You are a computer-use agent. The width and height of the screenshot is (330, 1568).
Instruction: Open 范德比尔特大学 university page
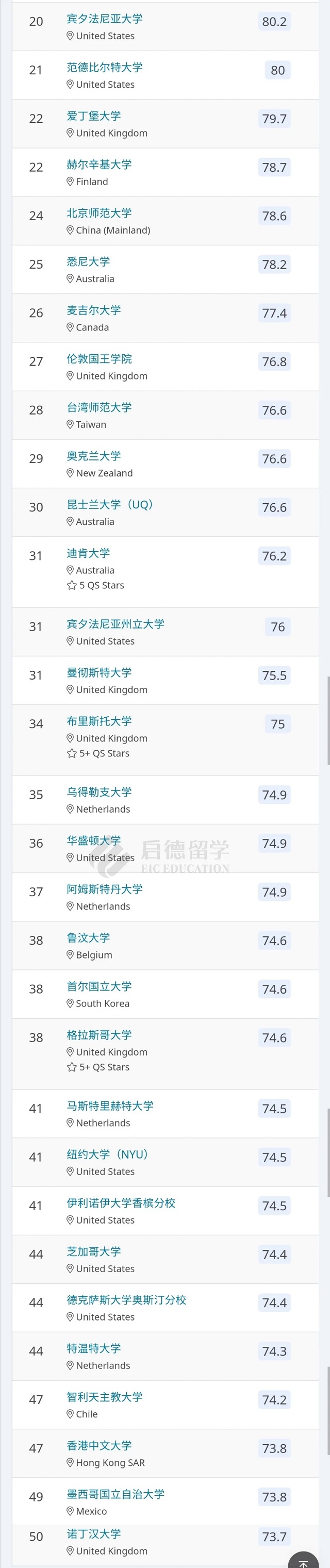[104, 68]
